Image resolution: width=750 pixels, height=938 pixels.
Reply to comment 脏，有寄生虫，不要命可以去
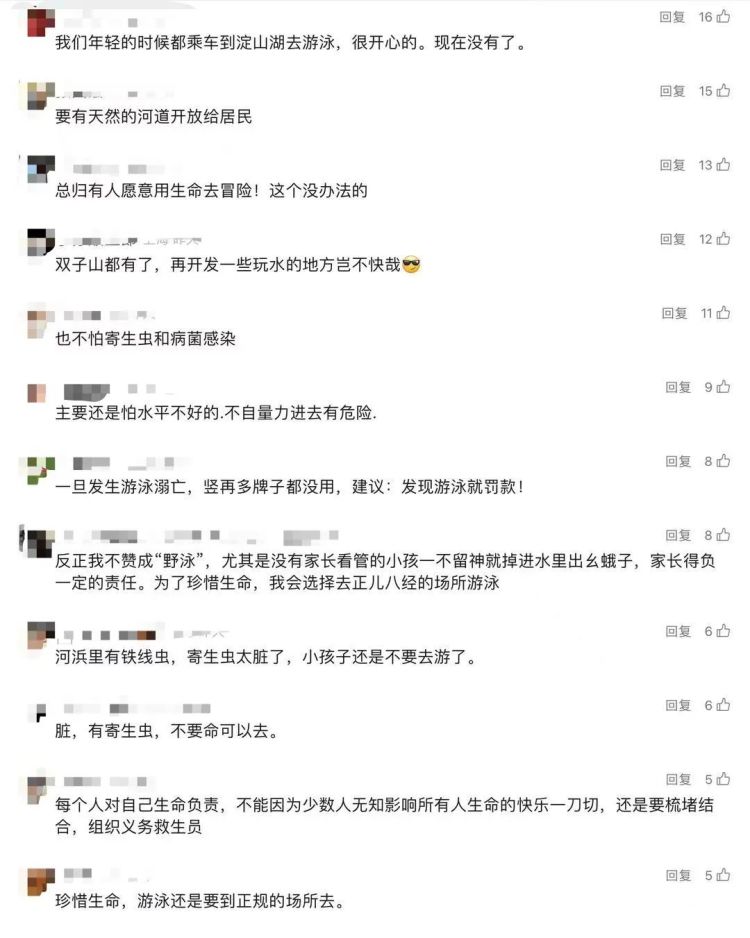[679, 705]
